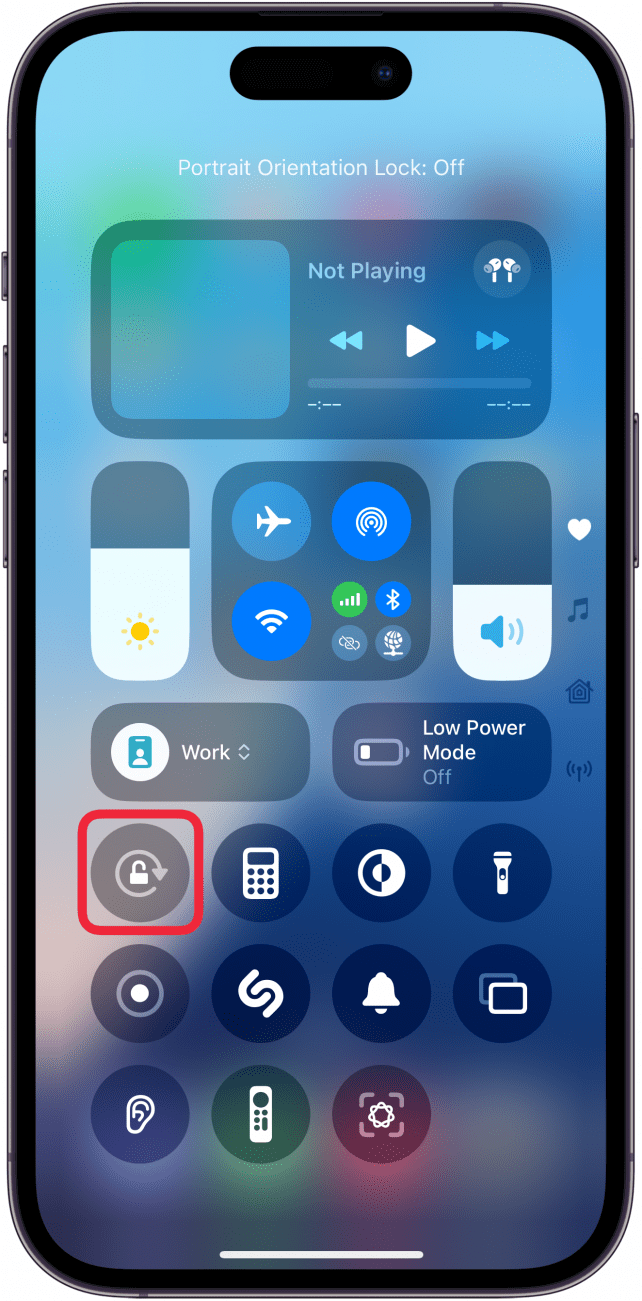Launch Shazam music recognition
This screenshot has width=642, height=1301.
tap(261, 993)
